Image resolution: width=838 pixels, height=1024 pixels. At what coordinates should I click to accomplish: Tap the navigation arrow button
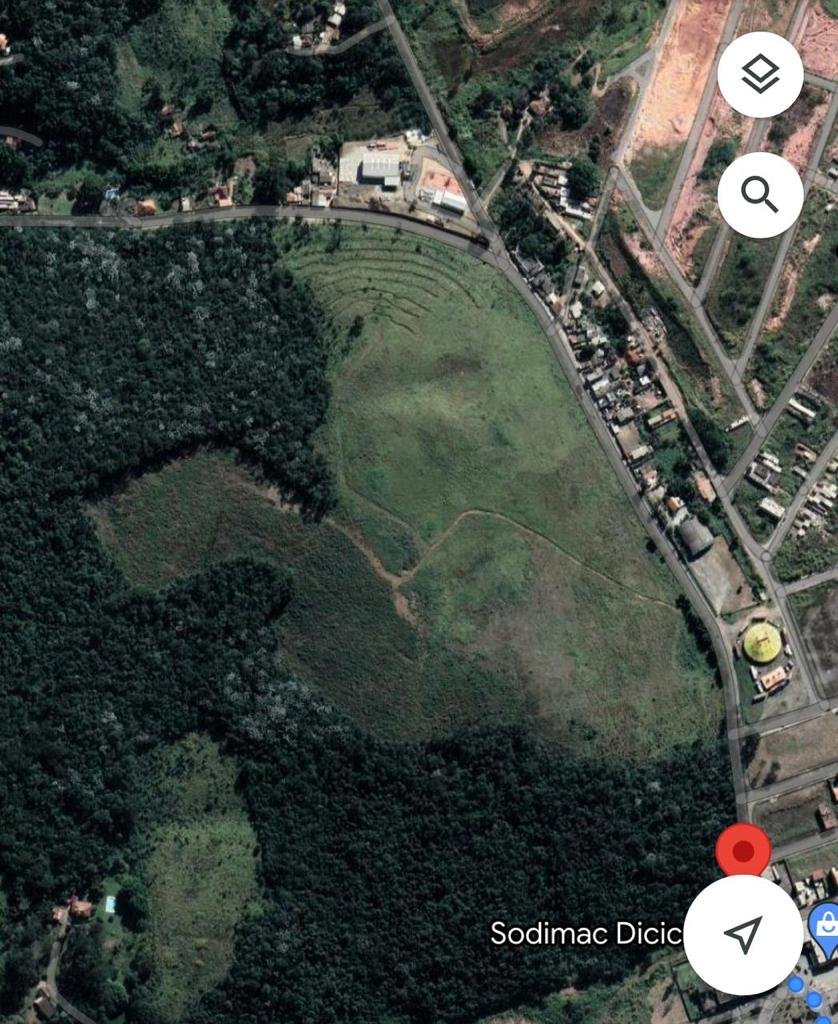coord(743,935)
